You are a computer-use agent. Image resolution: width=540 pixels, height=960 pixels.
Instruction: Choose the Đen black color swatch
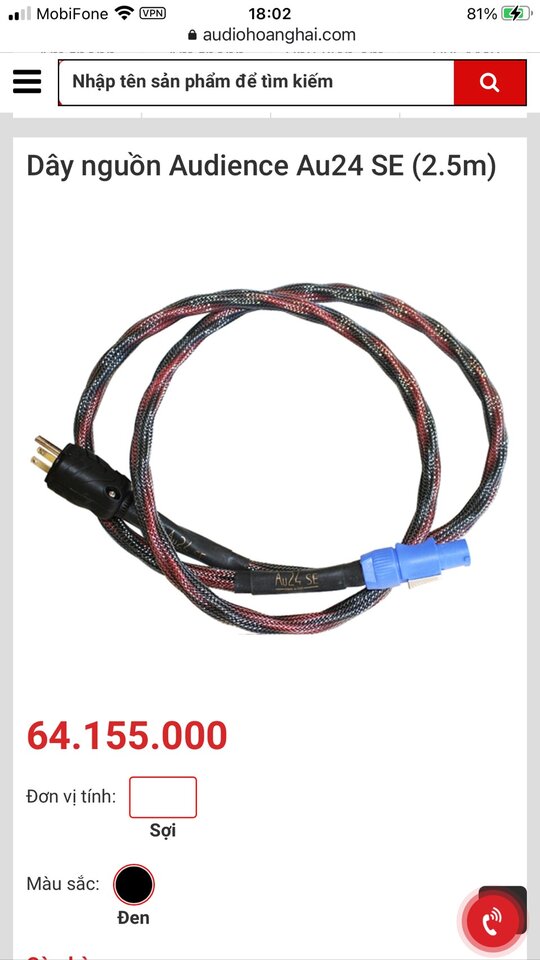[x=134, y=885]
